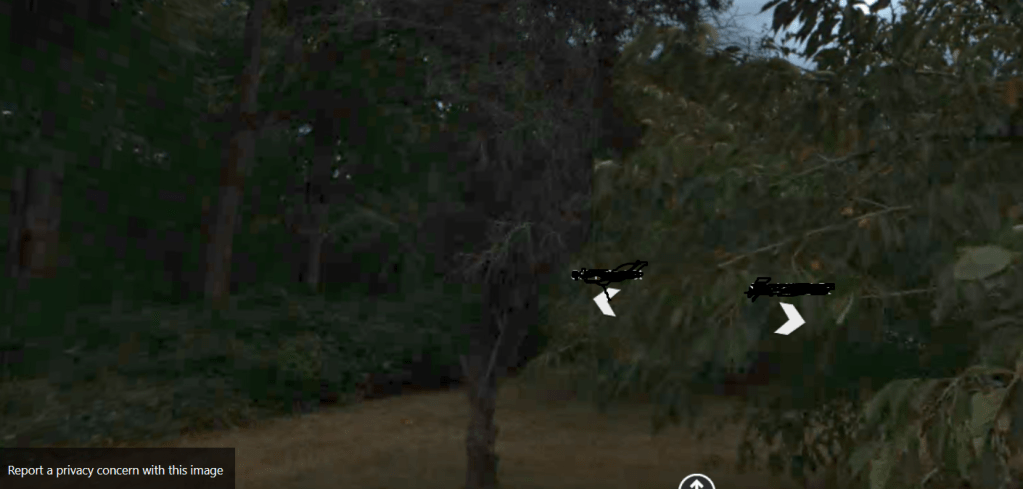Move the street view to the right chevron
The width and height of the screenshot is (1023, 489).
point(790,319)
